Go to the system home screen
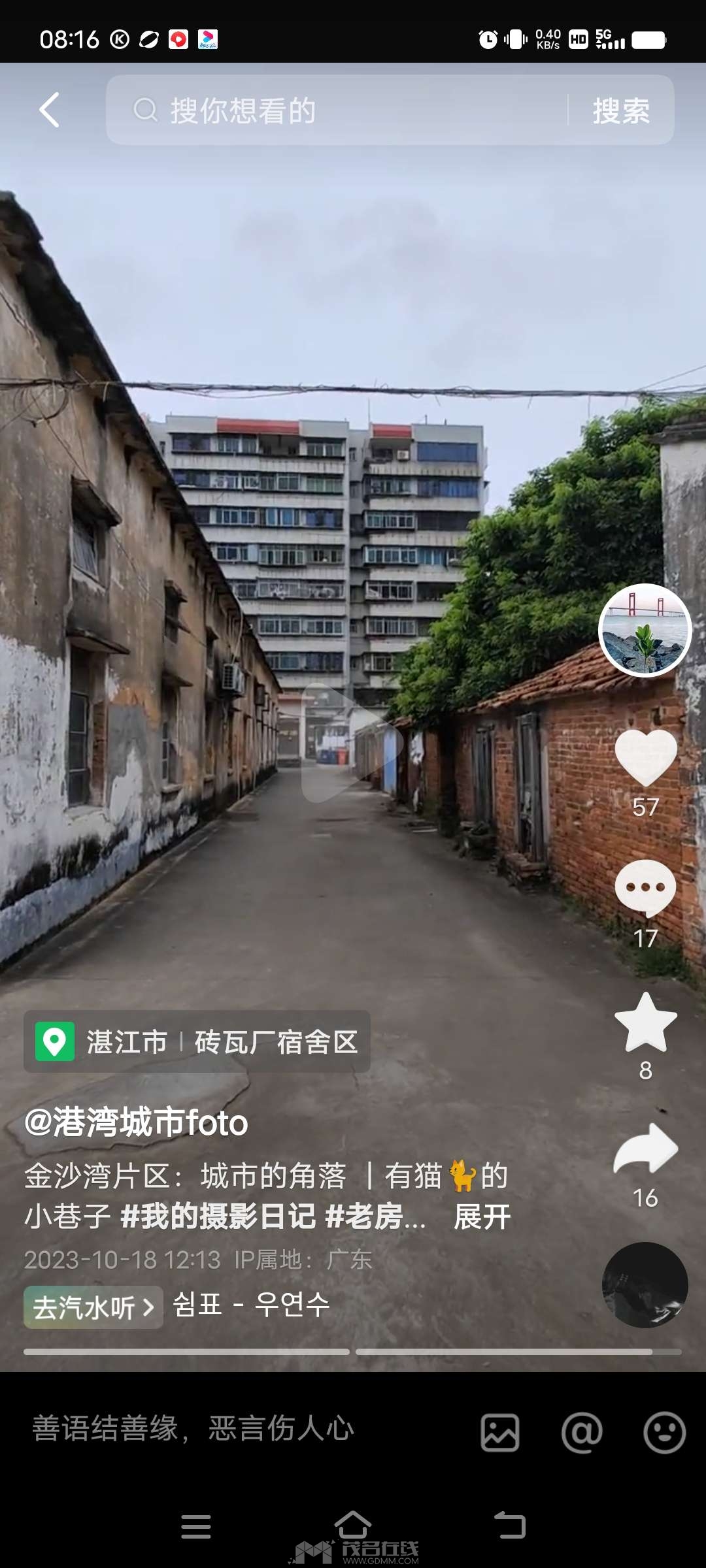This screenshot has height=1568, width=706. [353, 1526]
